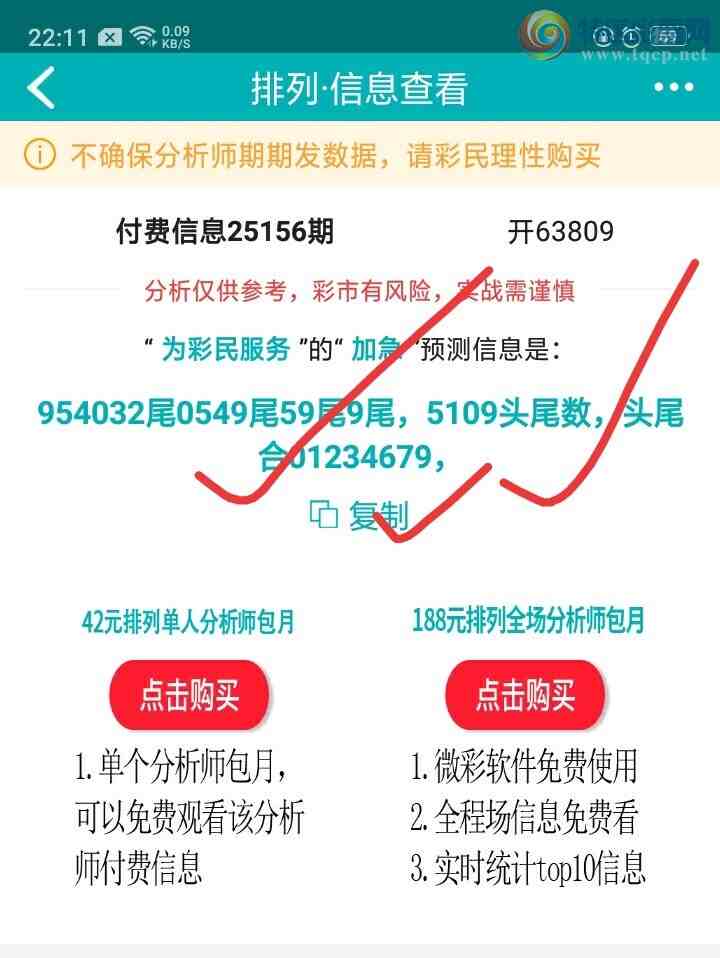
Task: Go back using the top-left arrow
Action: [x=41, y=88]
